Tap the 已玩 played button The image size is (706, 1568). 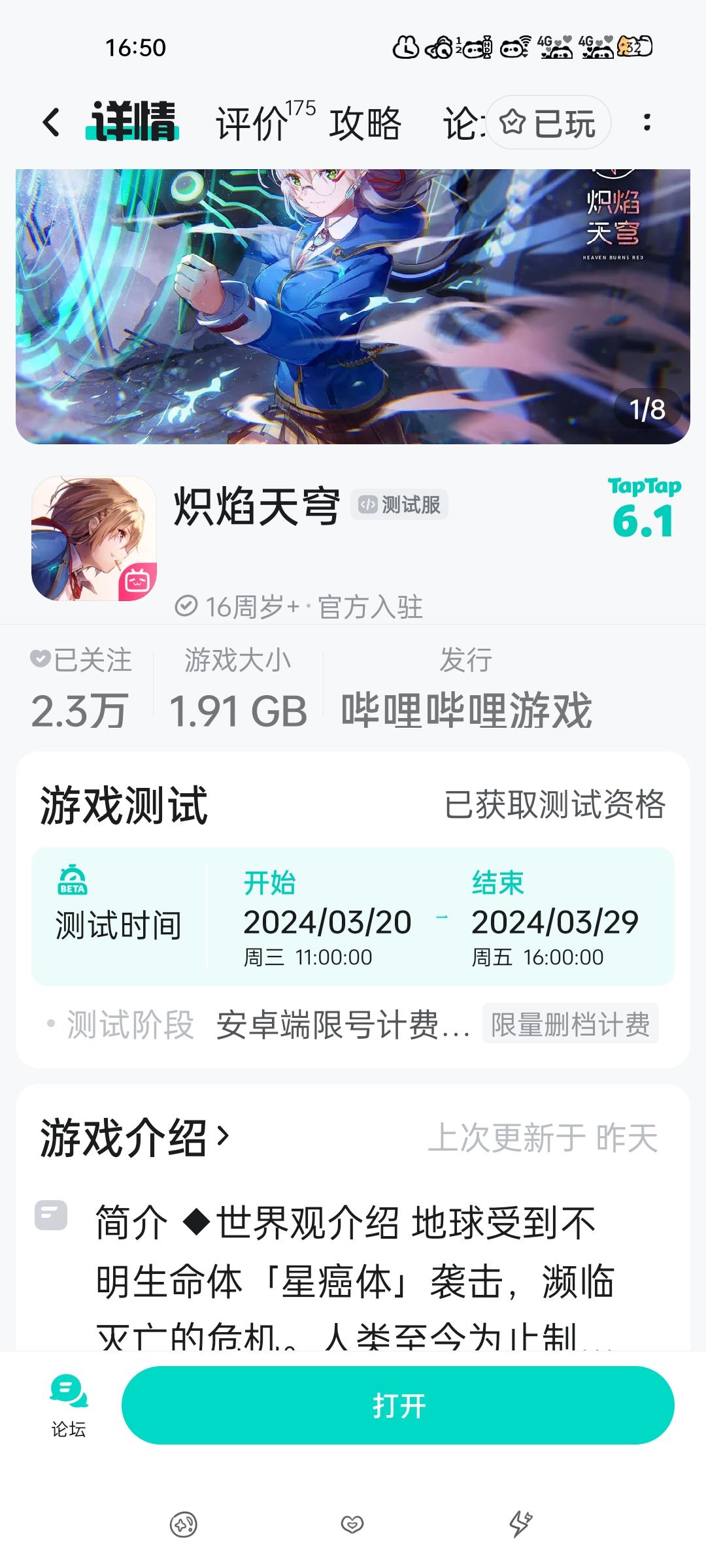(549, 123)
